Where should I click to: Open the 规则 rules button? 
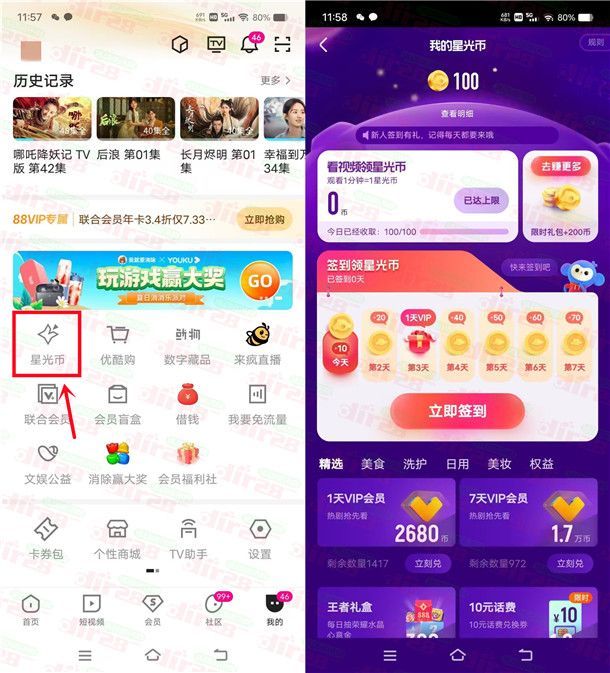click(x=595, y=43)
